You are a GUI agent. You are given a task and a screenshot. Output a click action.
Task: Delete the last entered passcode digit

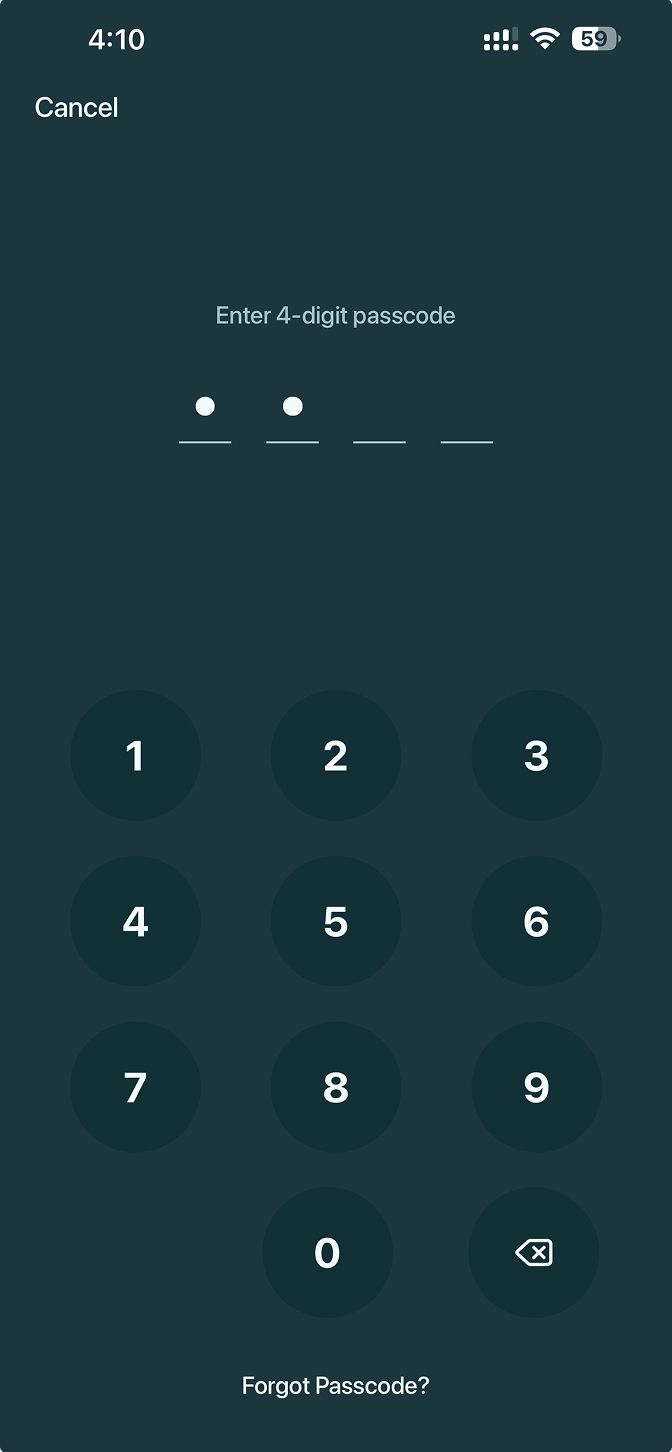534,1252
